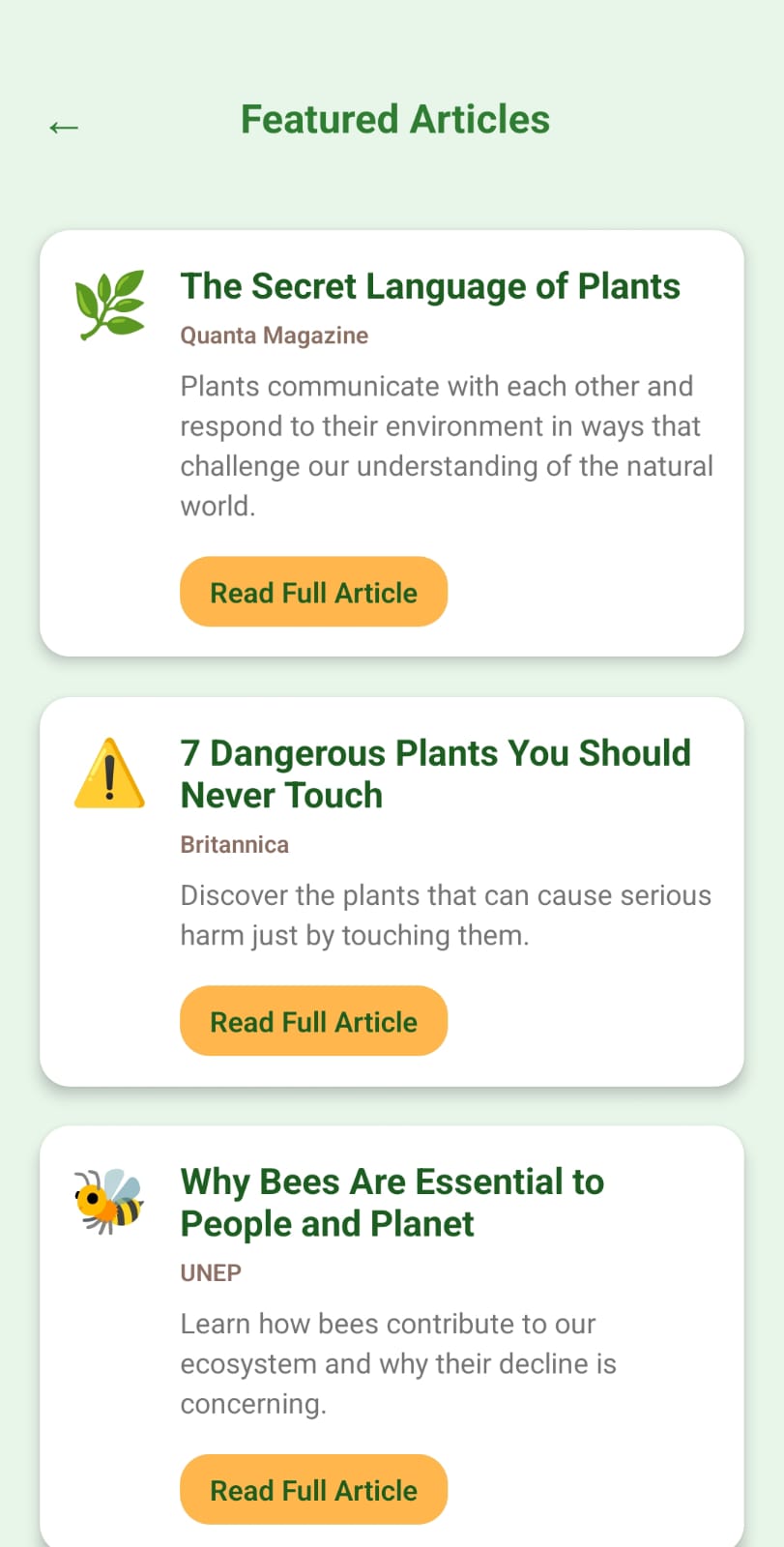The image size is (784, 1547).
Task: Click the caution icon next to dangerous plants
Action: [x=109, y=772]
